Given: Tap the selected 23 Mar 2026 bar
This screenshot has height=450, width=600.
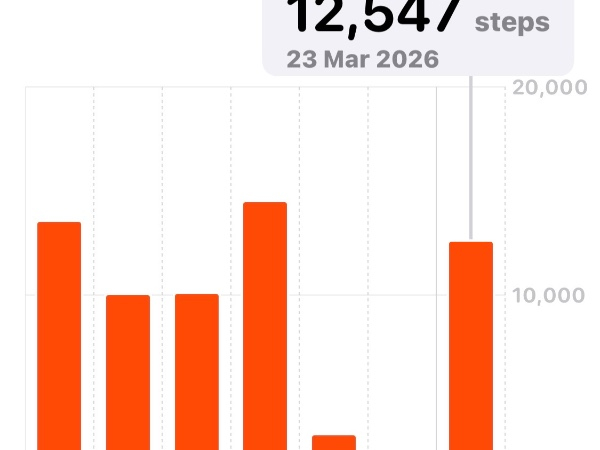Looking at the screenshot, I should [470, 345].
